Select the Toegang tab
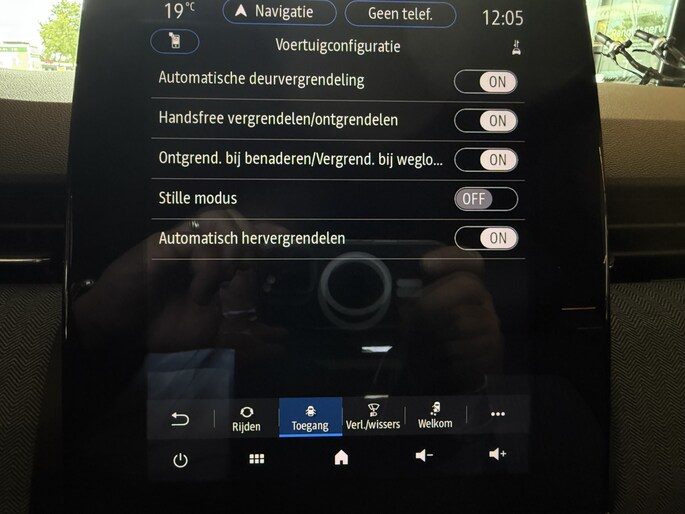685x514 pixels. click(310, 418)
